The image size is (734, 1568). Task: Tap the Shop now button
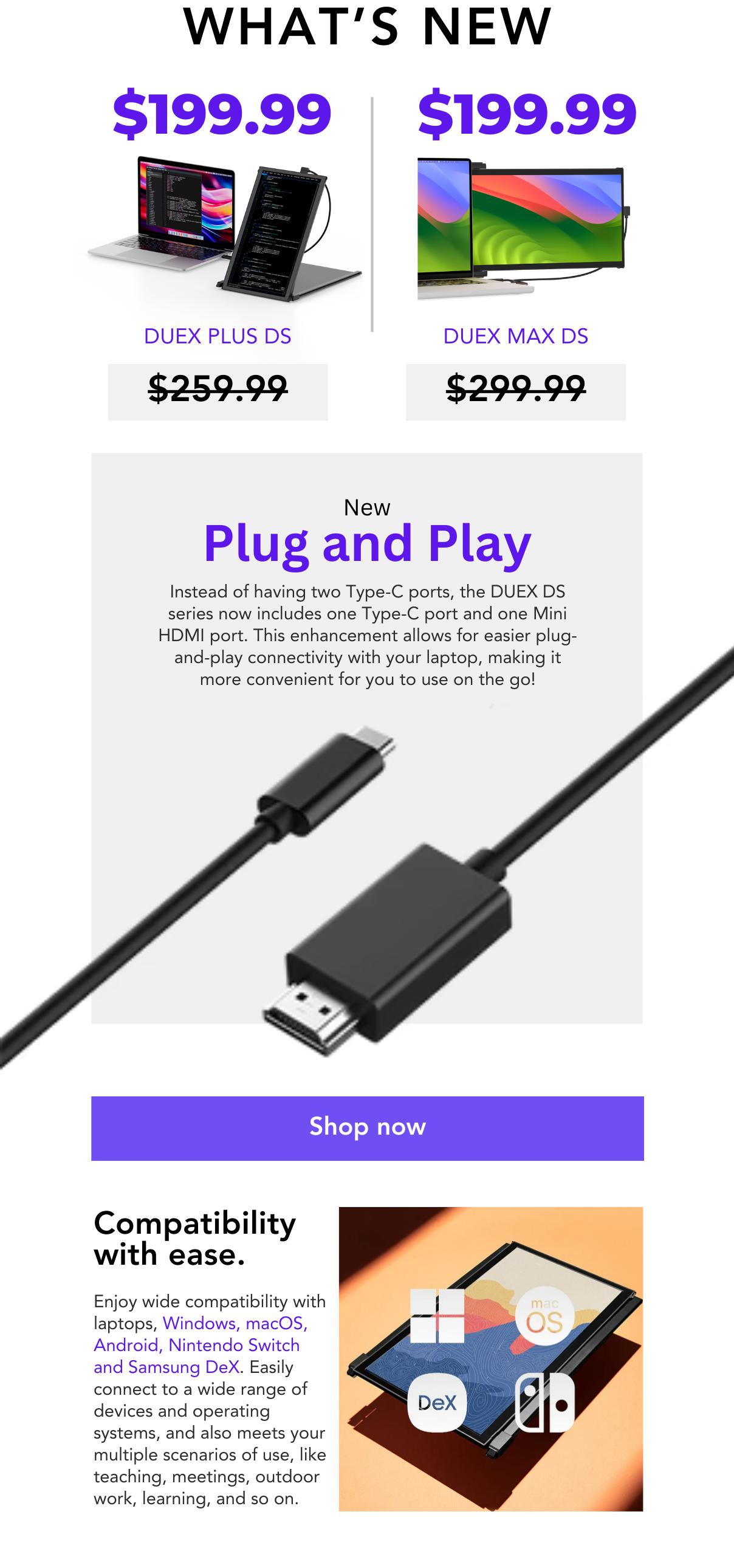click(x=367, y=1128)
